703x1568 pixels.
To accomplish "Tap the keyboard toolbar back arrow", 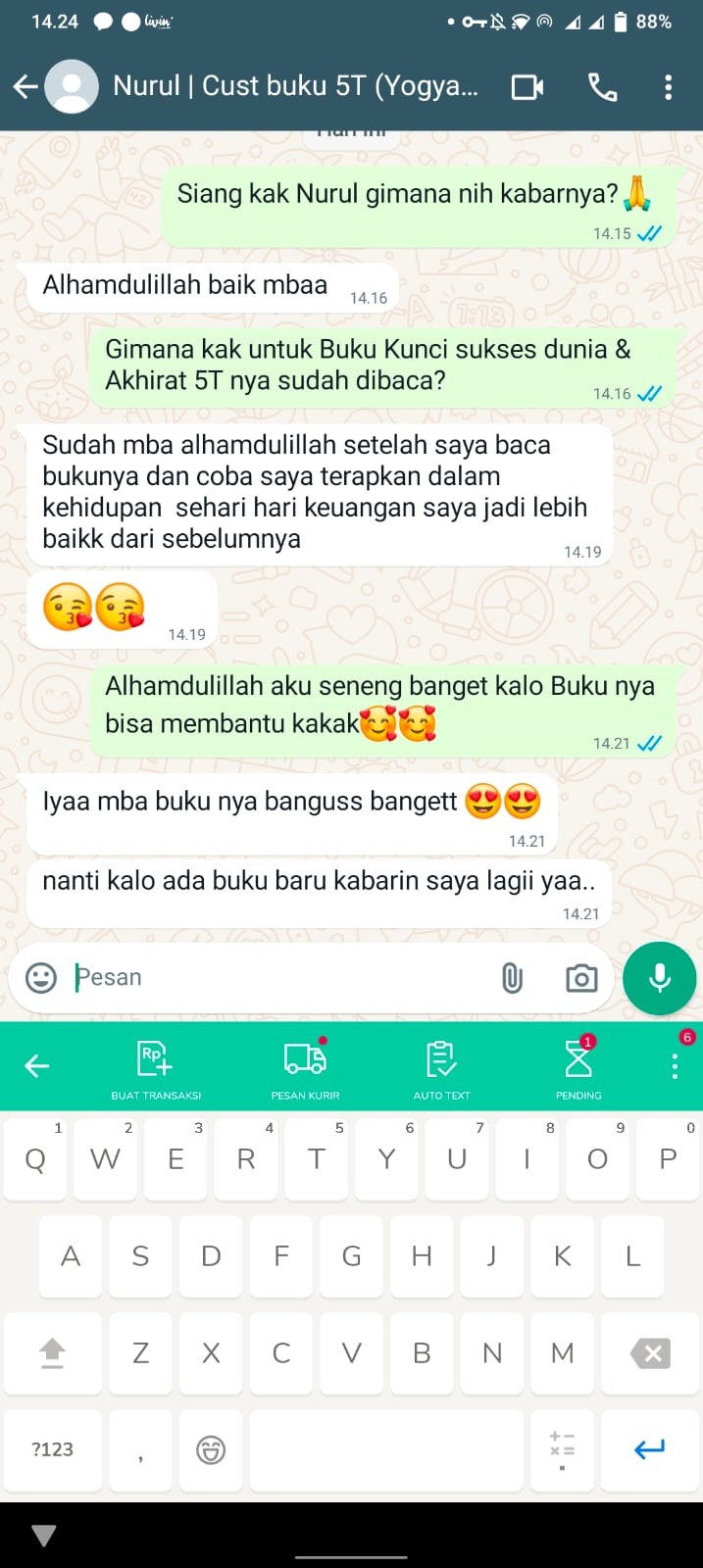I will 36,1065.
